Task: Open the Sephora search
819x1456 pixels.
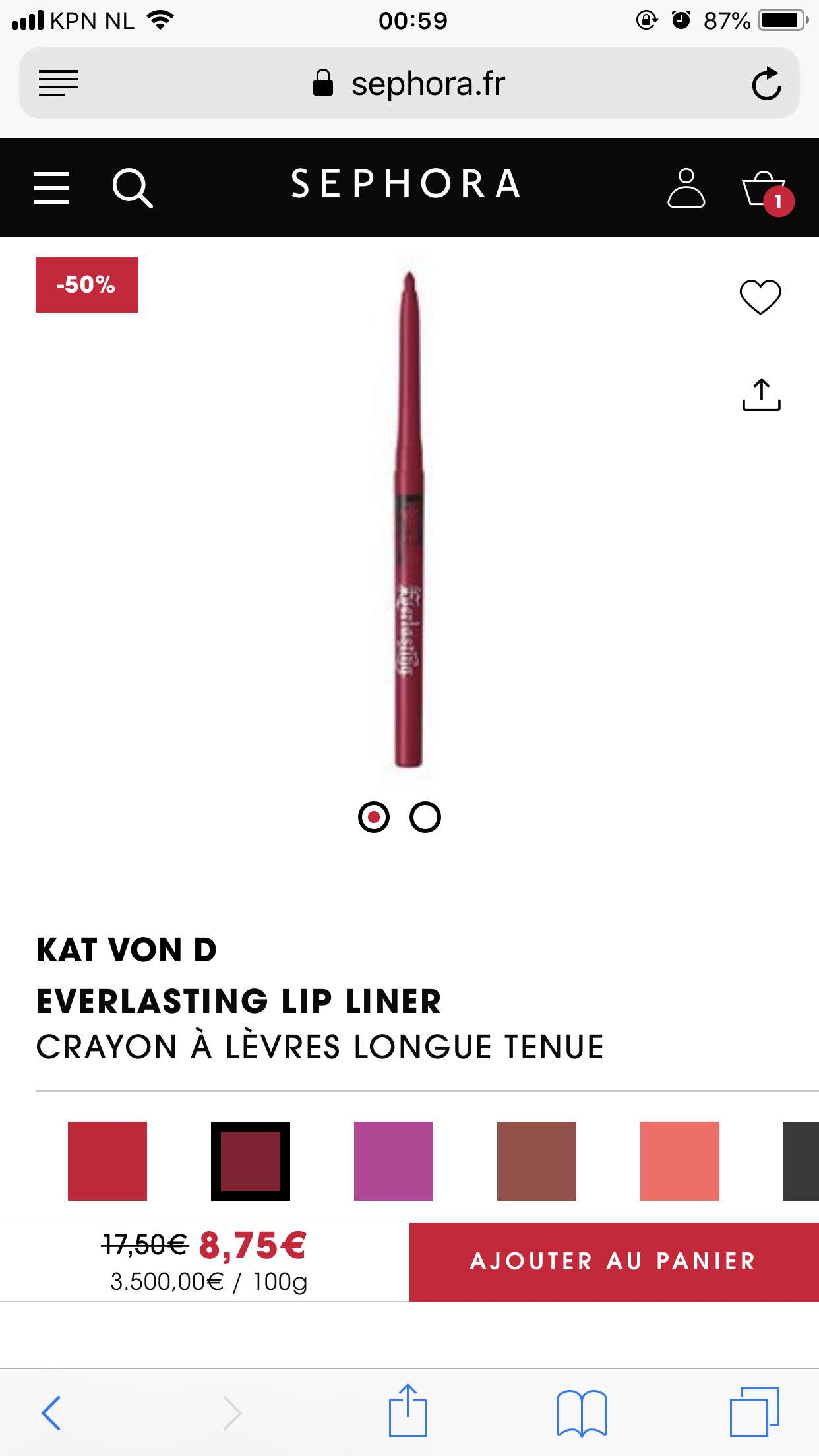Action: pos(133,188)
